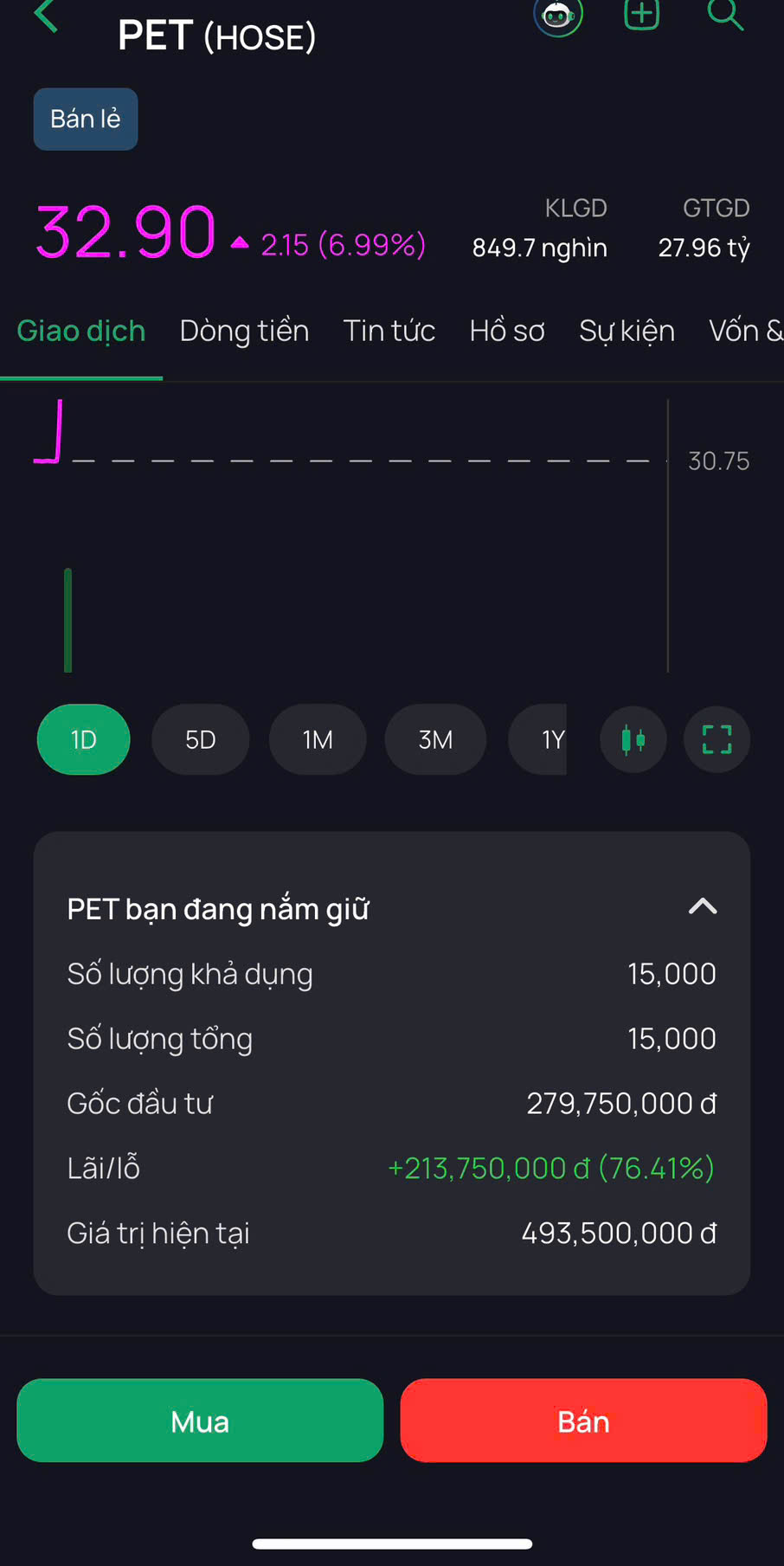Open the Tin tức tab
The image size is (784, 1566).
point(389,331)
